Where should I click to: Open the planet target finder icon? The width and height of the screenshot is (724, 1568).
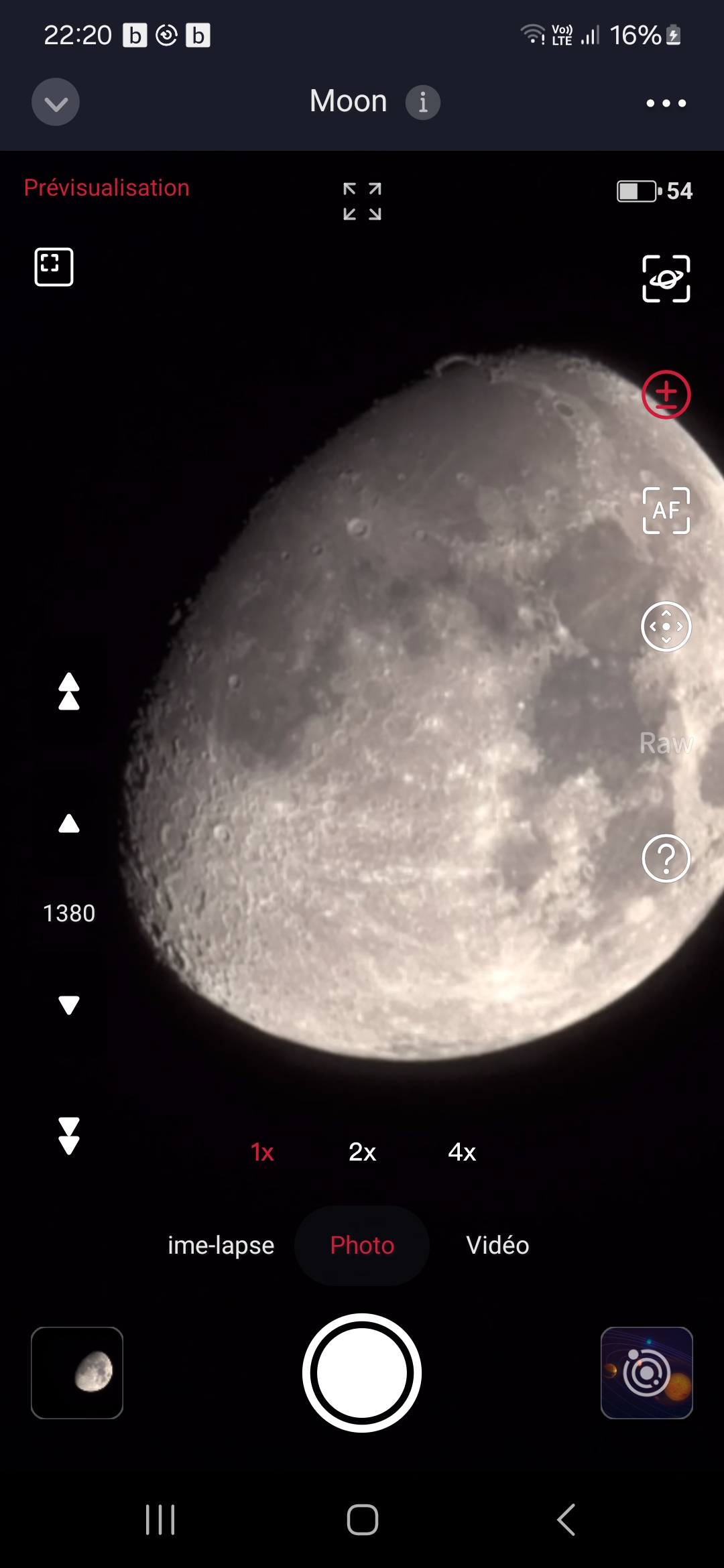click(666, 278)
